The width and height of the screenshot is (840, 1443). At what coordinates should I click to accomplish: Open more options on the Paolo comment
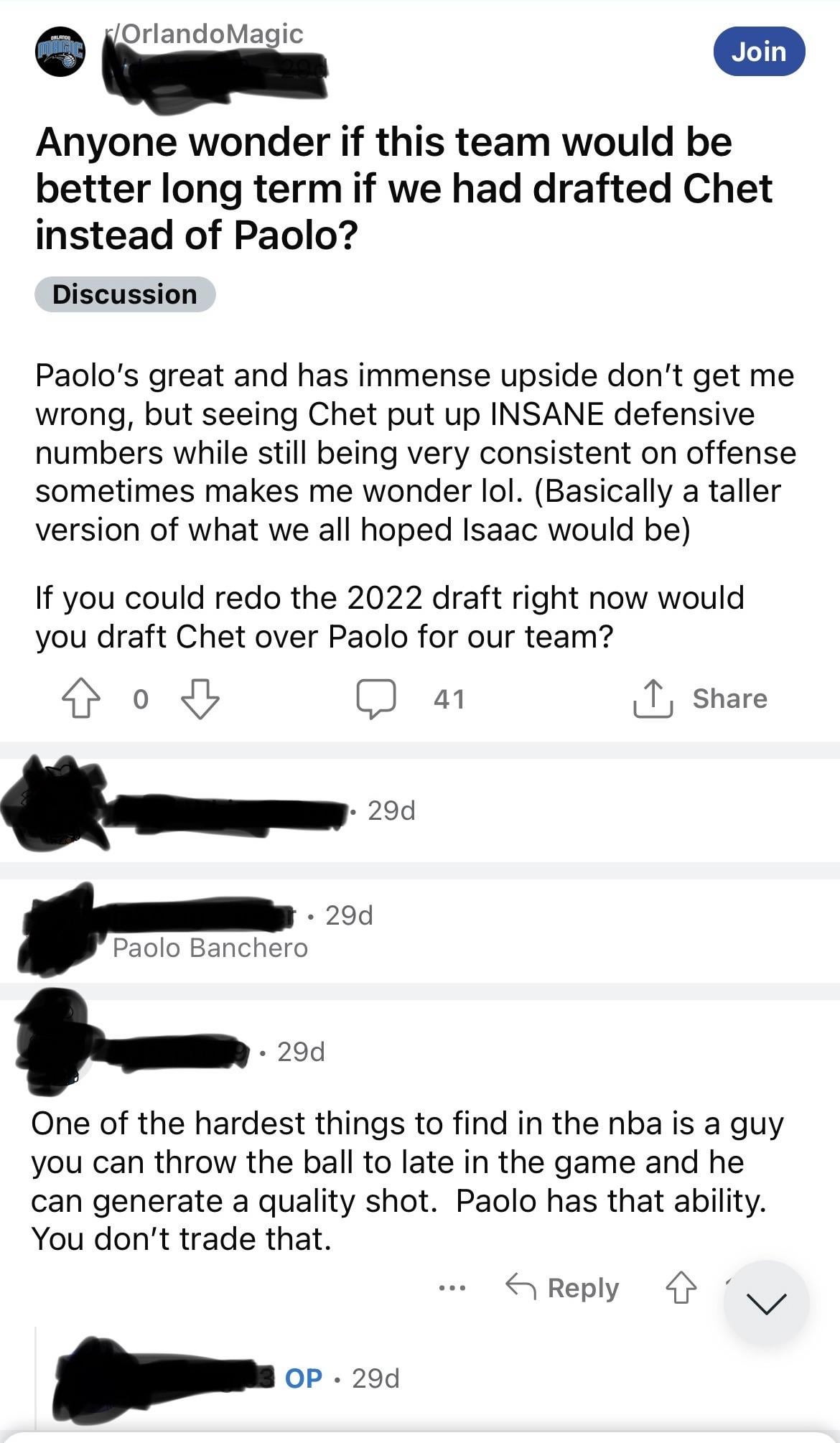click(452, 1288)
